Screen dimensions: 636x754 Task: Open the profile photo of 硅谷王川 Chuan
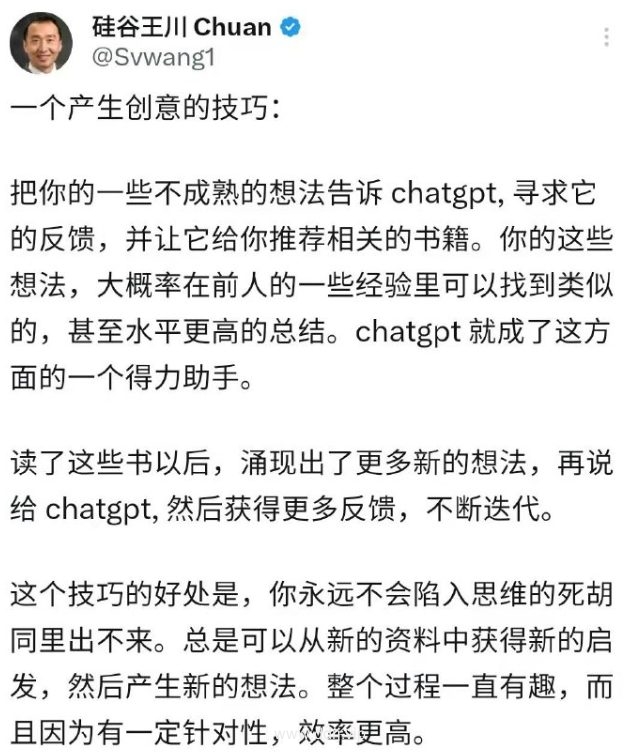tap(42, 42)
